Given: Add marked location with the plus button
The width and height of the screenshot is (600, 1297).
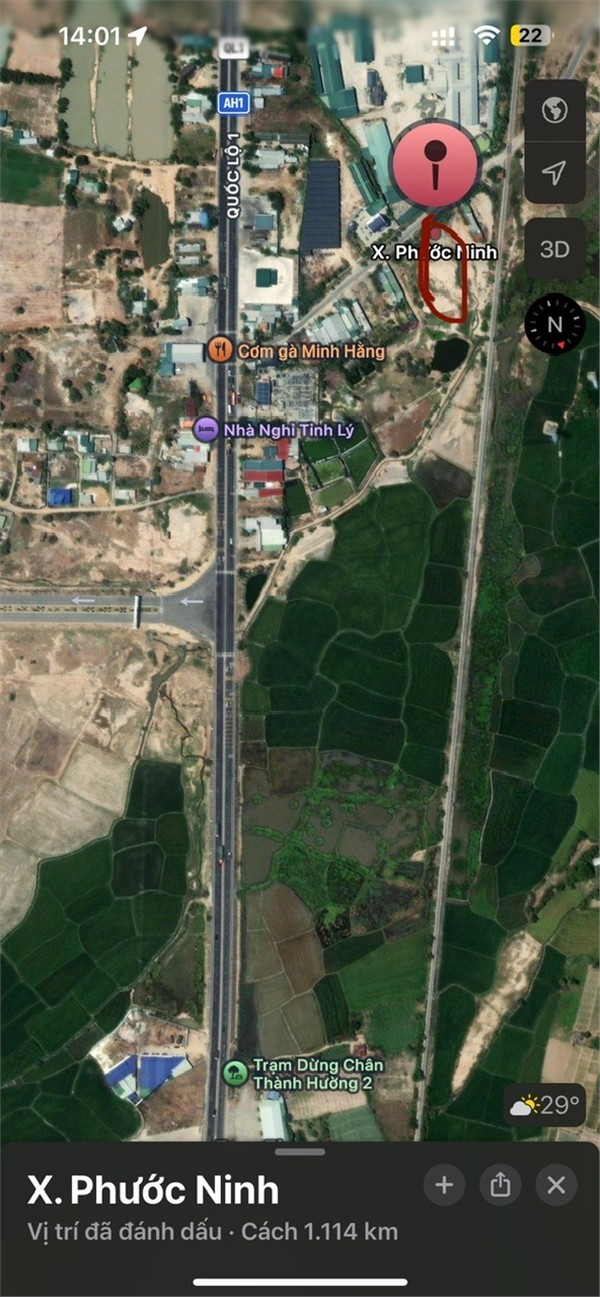Looking at the screenshot, I should coord(444,1186).
